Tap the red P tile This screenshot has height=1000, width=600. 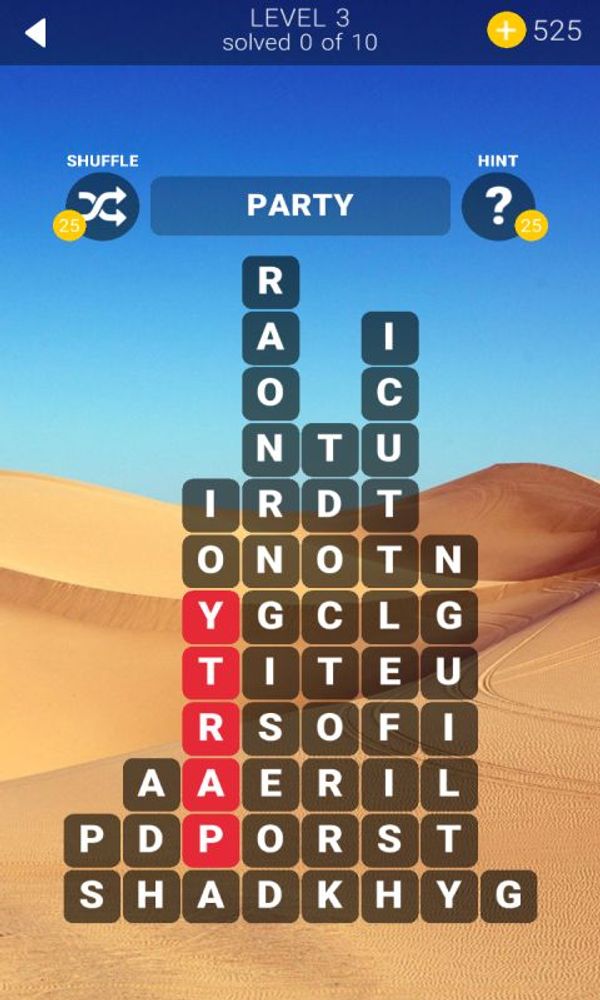210,839
